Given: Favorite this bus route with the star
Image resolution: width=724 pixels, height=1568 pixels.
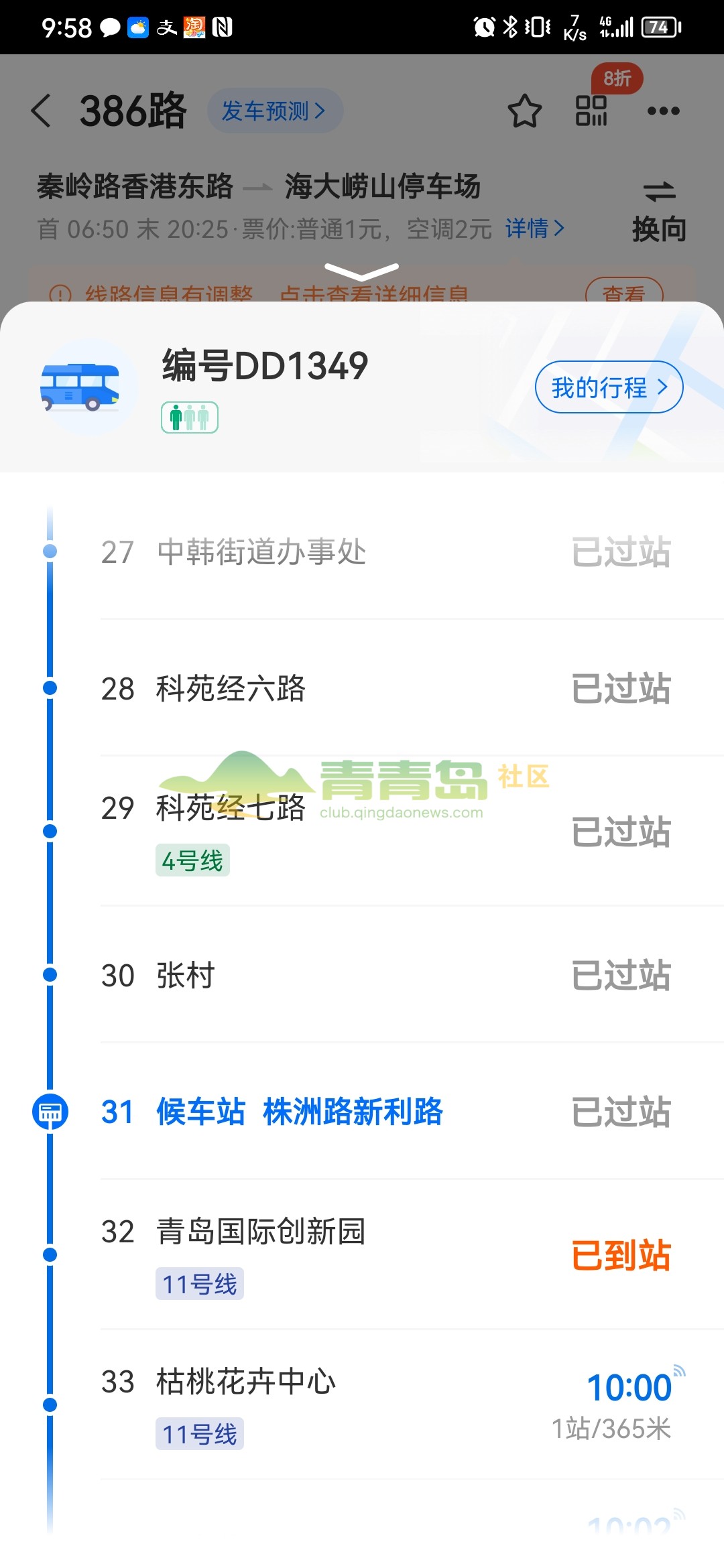Looking at the screenshot, I should pyautogui.click(x=524, y=111).
